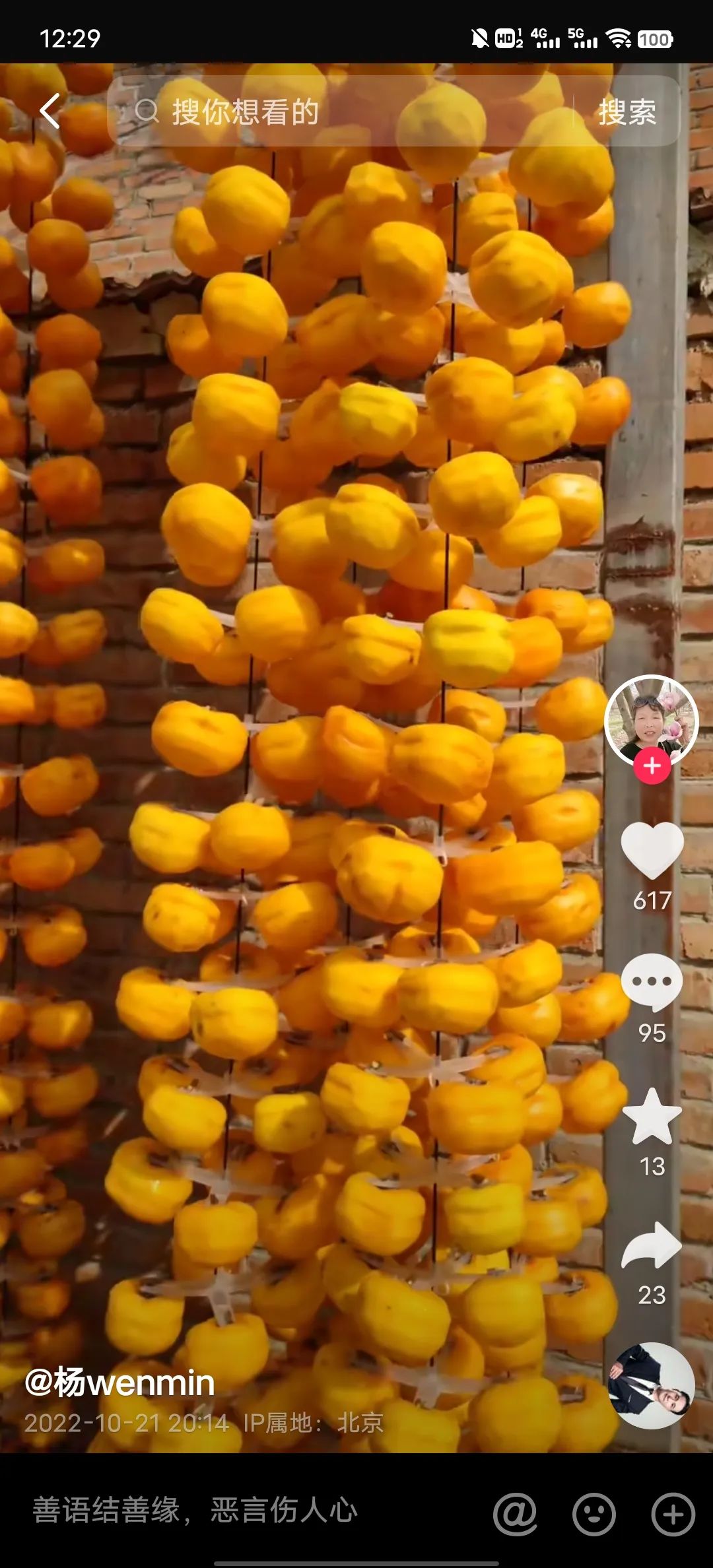
Task: Tap the 搜索 button
Action: [x=627, y=112]
